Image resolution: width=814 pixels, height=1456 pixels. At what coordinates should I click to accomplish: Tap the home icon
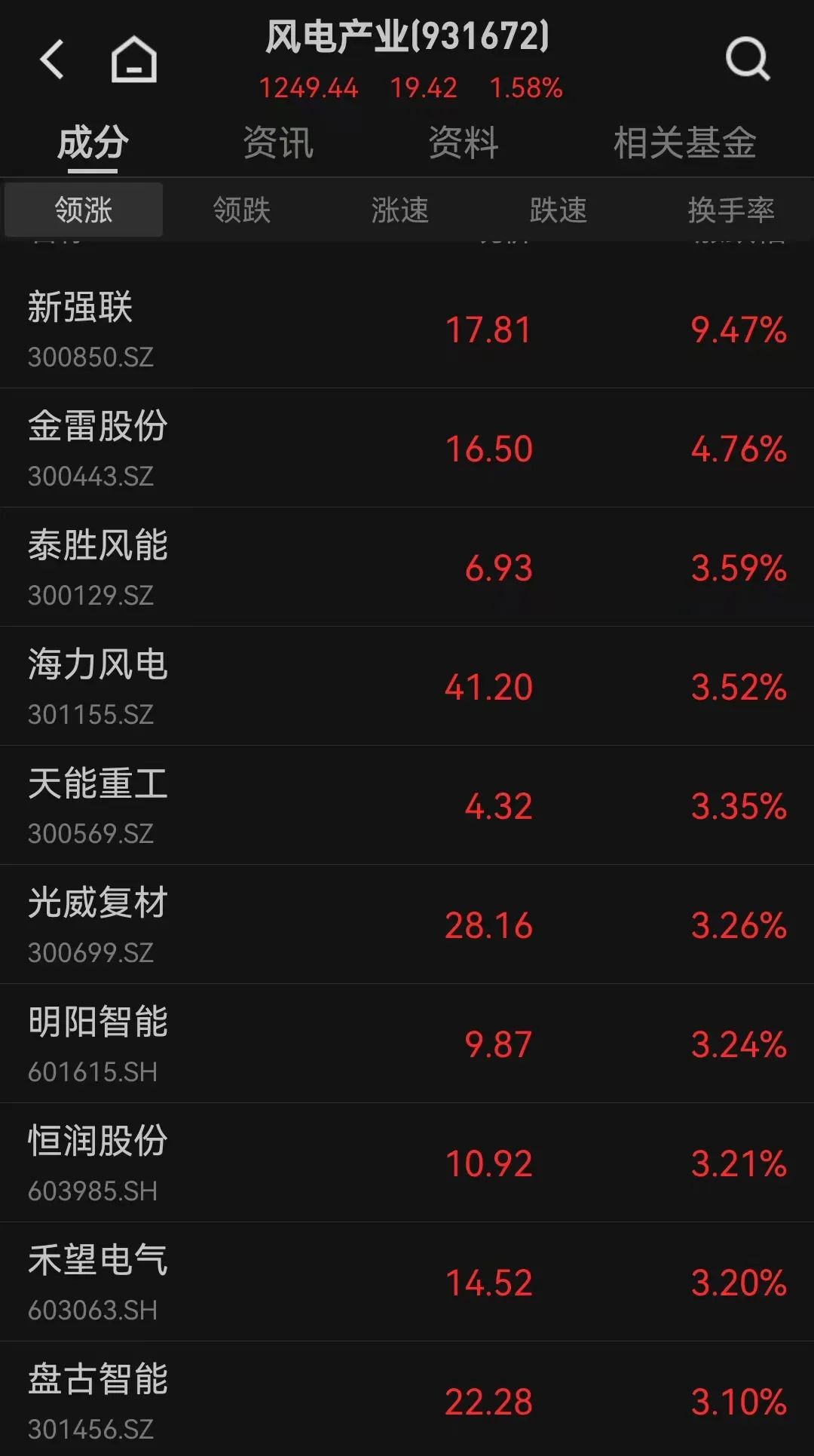point(133,60)
